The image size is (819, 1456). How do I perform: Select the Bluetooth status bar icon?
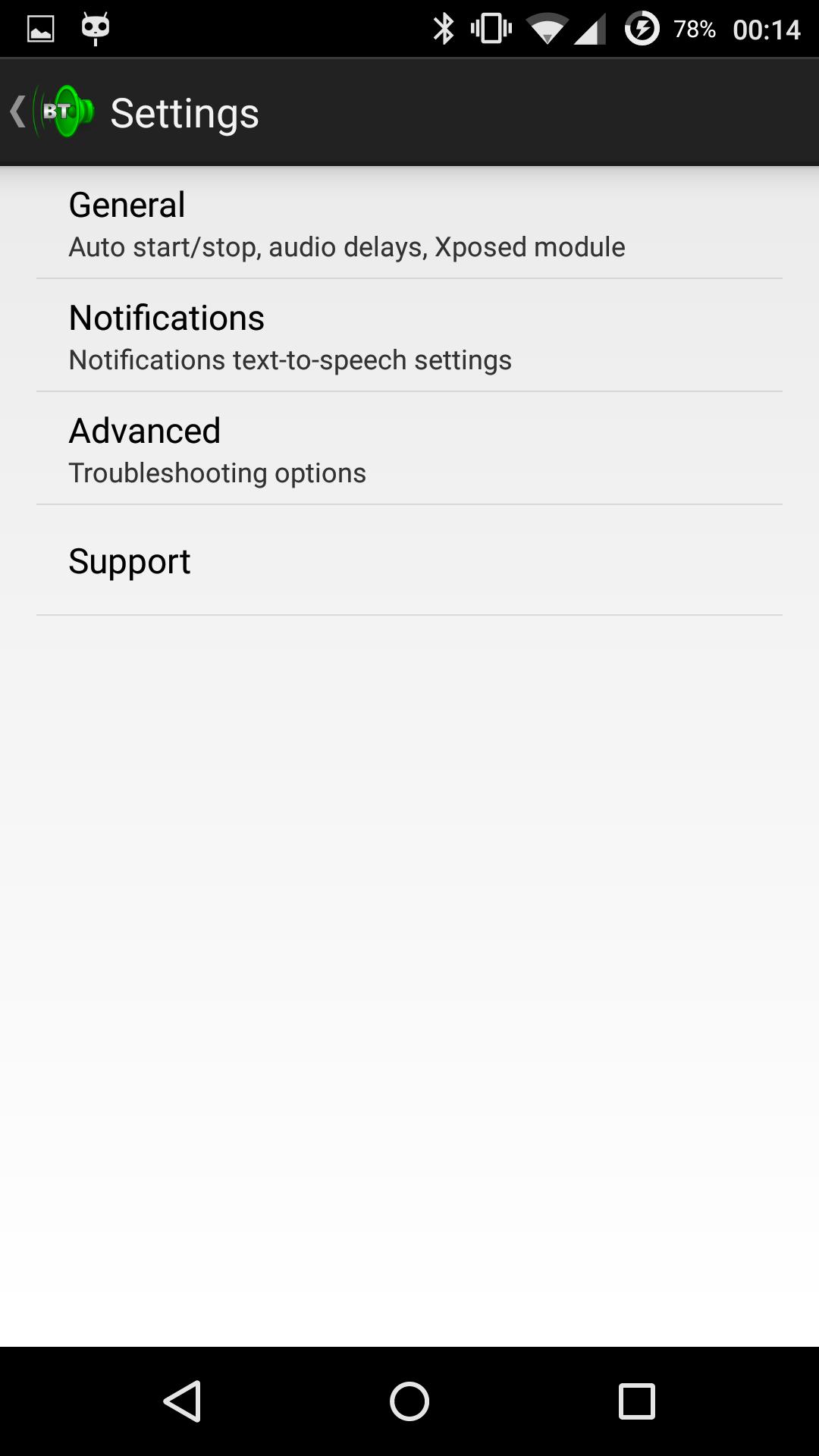[x=444, y=27]
